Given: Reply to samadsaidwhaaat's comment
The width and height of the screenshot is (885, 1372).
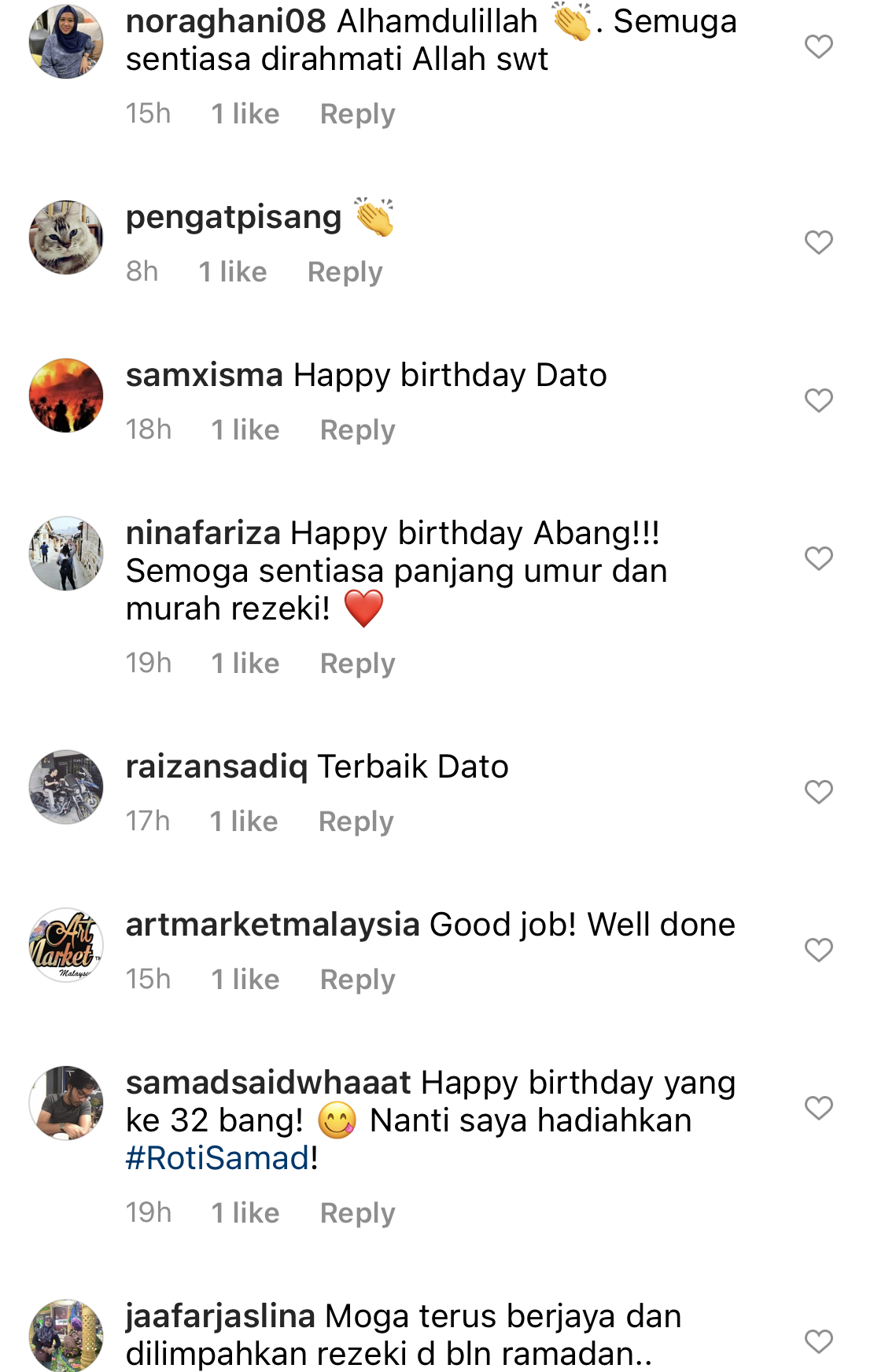Looking at the screenshot, I should coord(357,1214).
